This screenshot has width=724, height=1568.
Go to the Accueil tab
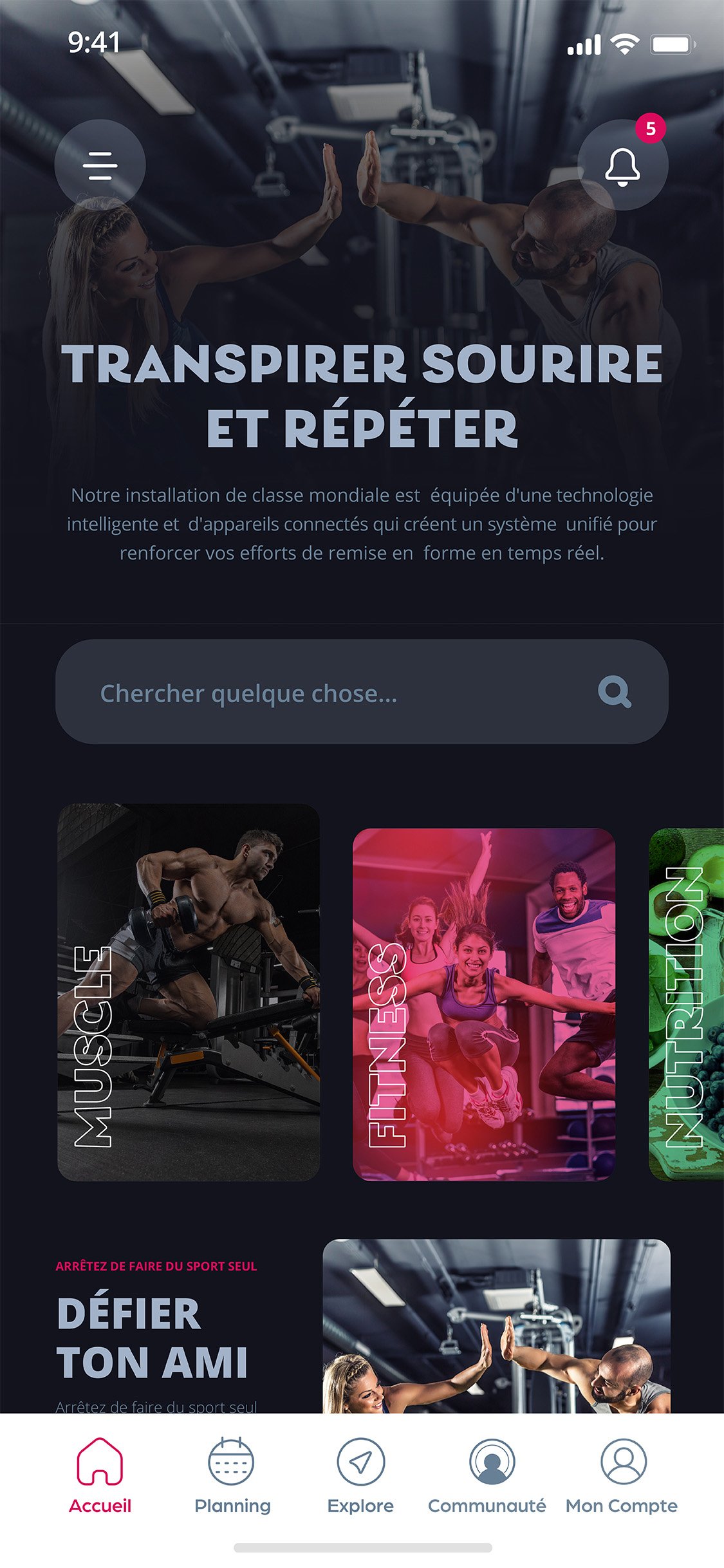pyautogui.click(x=100, y=1475)
